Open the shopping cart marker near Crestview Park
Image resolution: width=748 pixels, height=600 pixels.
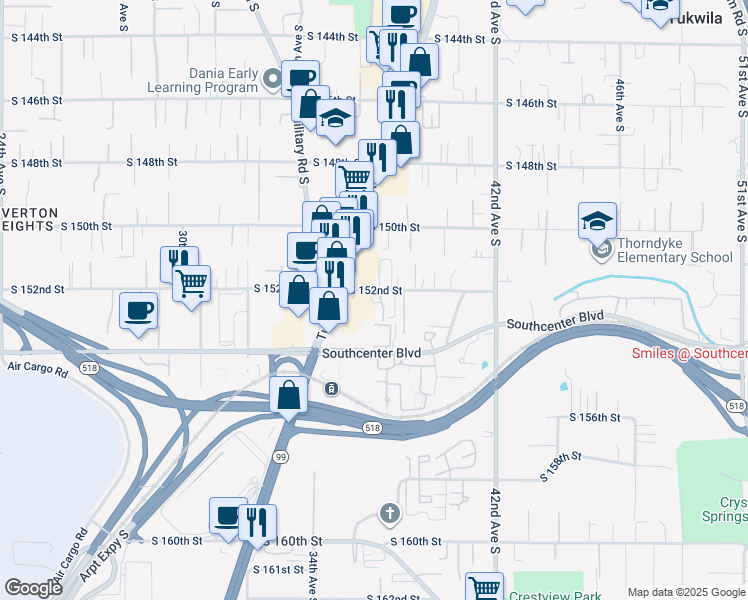[x=484, y=587]
